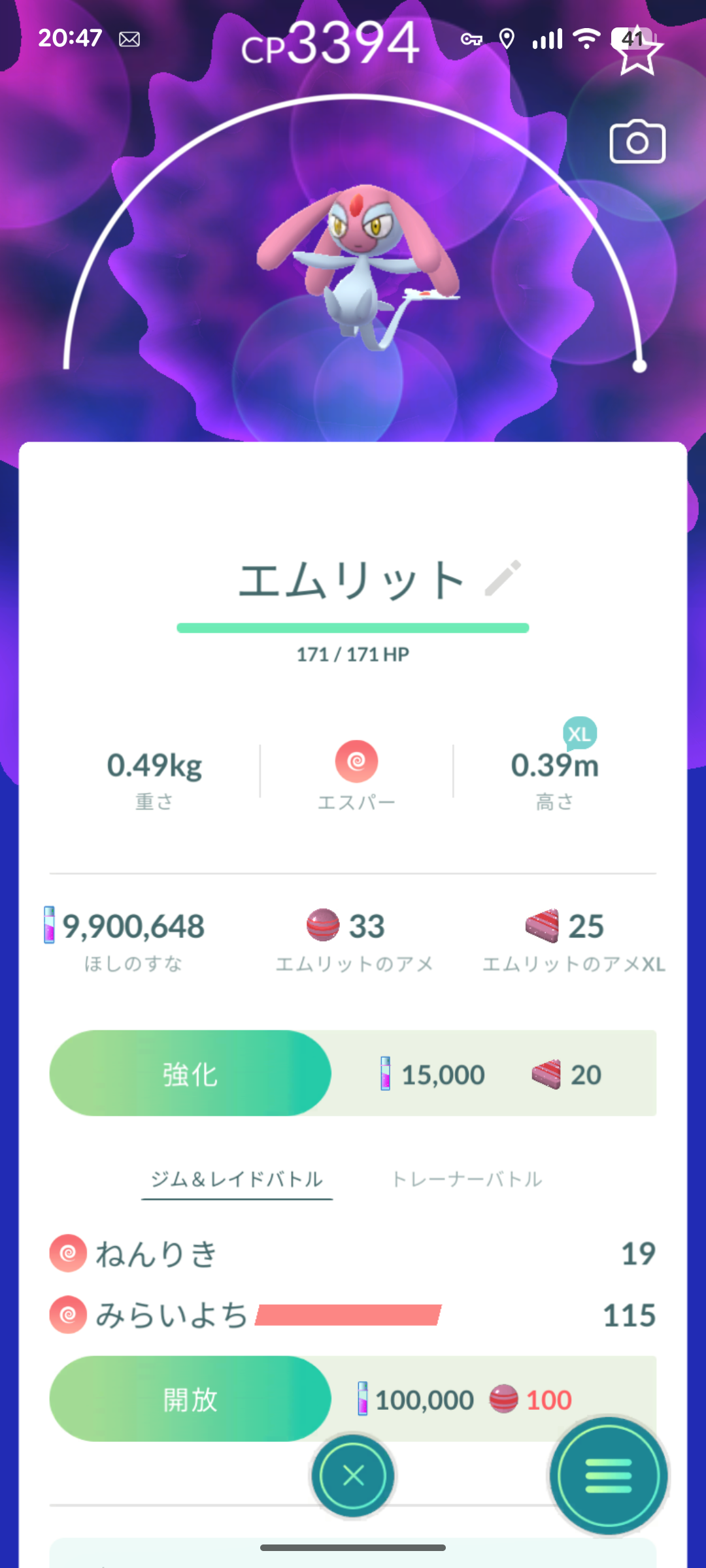This screenshot has height=1568, width=706.
Task: Power up with the 強化 button
Action: 190,1073
